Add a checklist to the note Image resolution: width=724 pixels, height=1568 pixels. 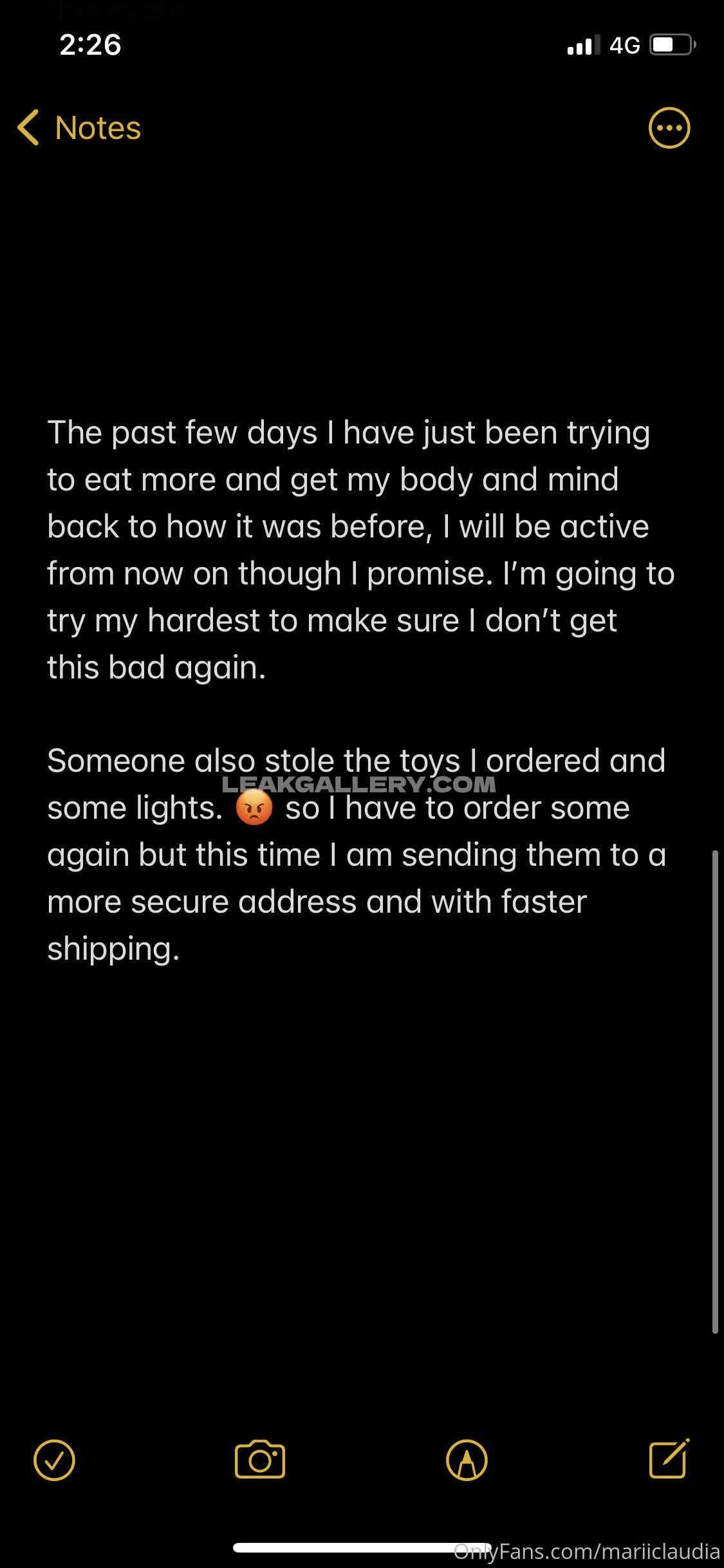[54, 1460]
